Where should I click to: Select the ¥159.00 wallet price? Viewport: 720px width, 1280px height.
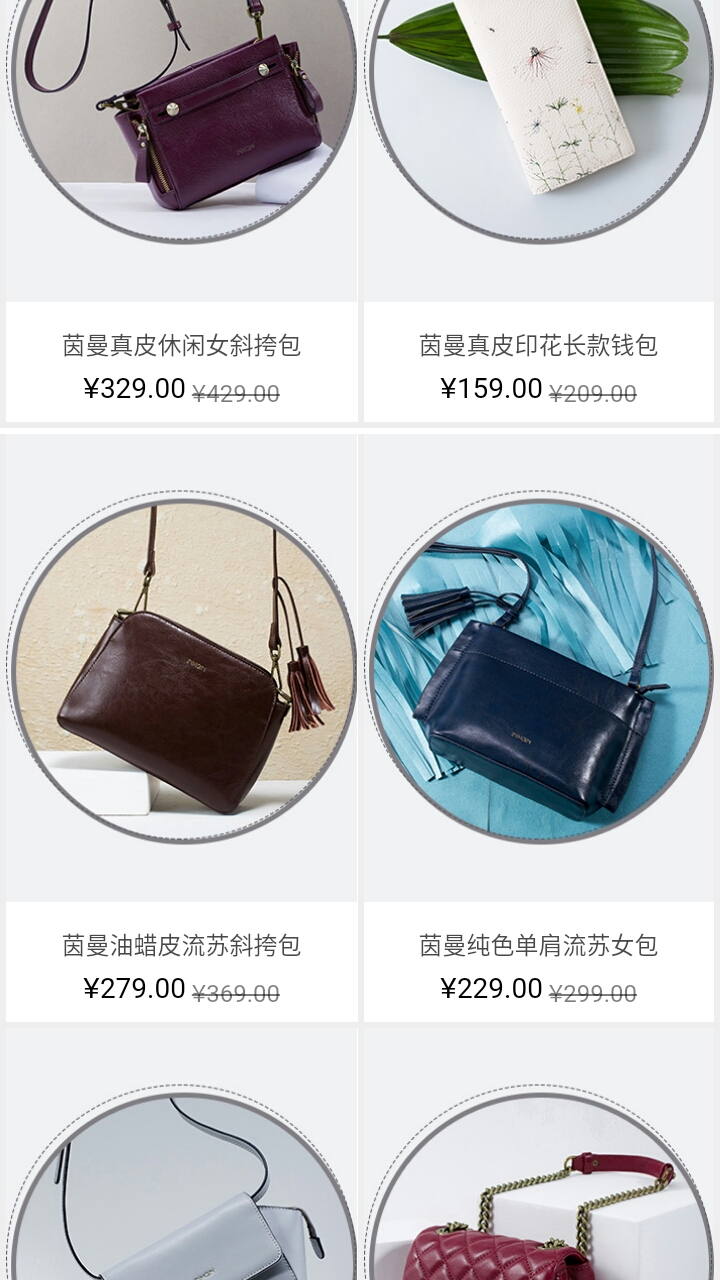point(492,388)
